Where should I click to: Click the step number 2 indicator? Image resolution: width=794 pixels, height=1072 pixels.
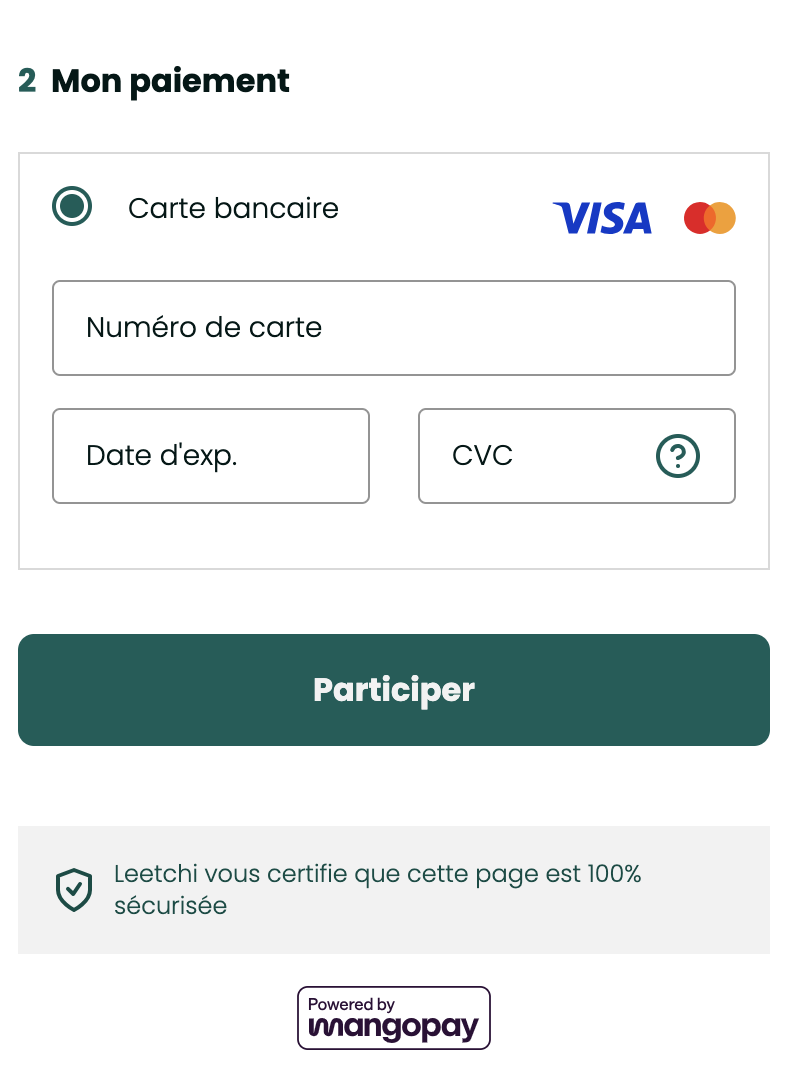27,81
